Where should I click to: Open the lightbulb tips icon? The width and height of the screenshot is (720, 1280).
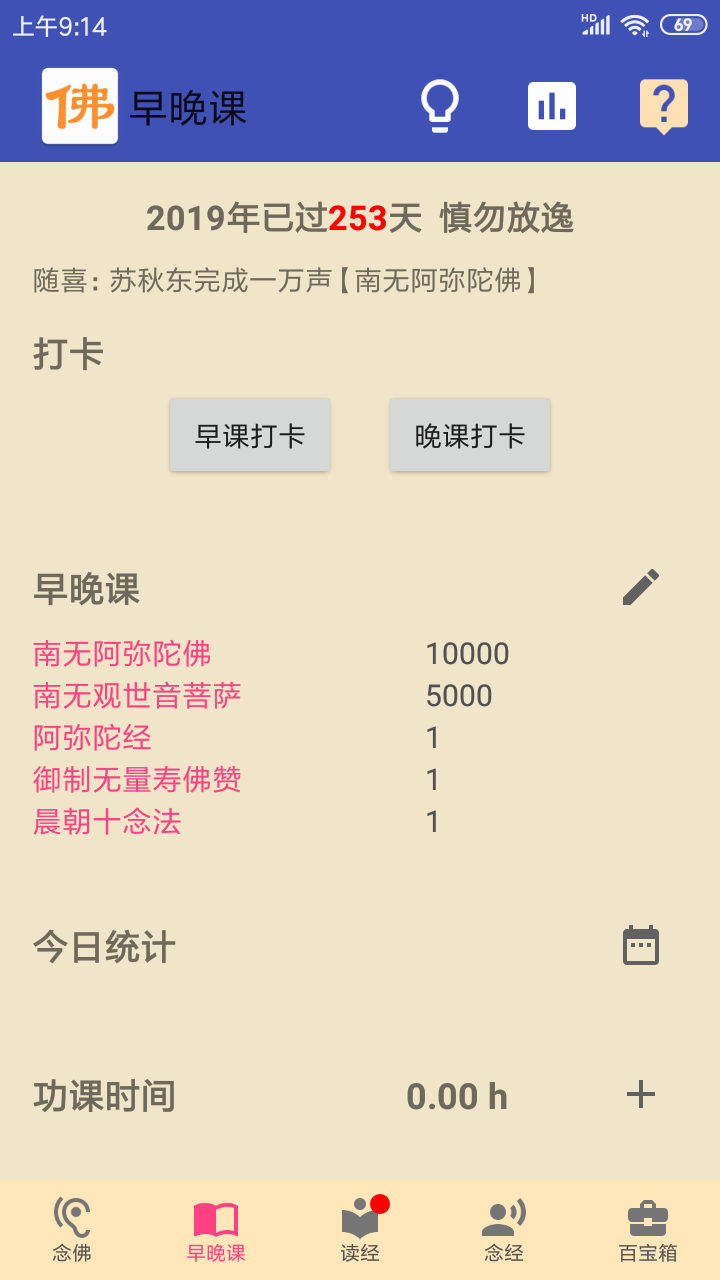(439, 106)
